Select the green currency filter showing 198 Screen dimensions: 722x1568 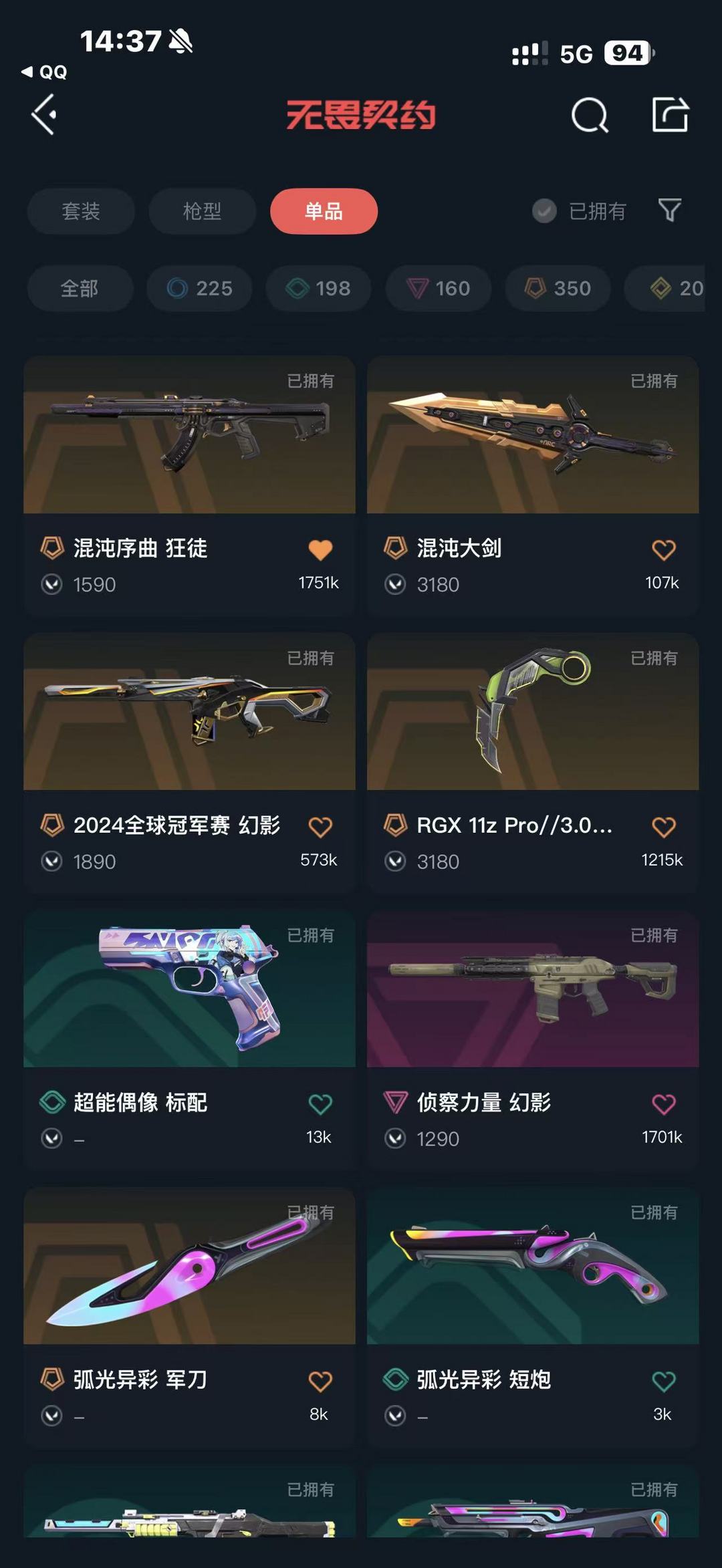click(317, 288)
